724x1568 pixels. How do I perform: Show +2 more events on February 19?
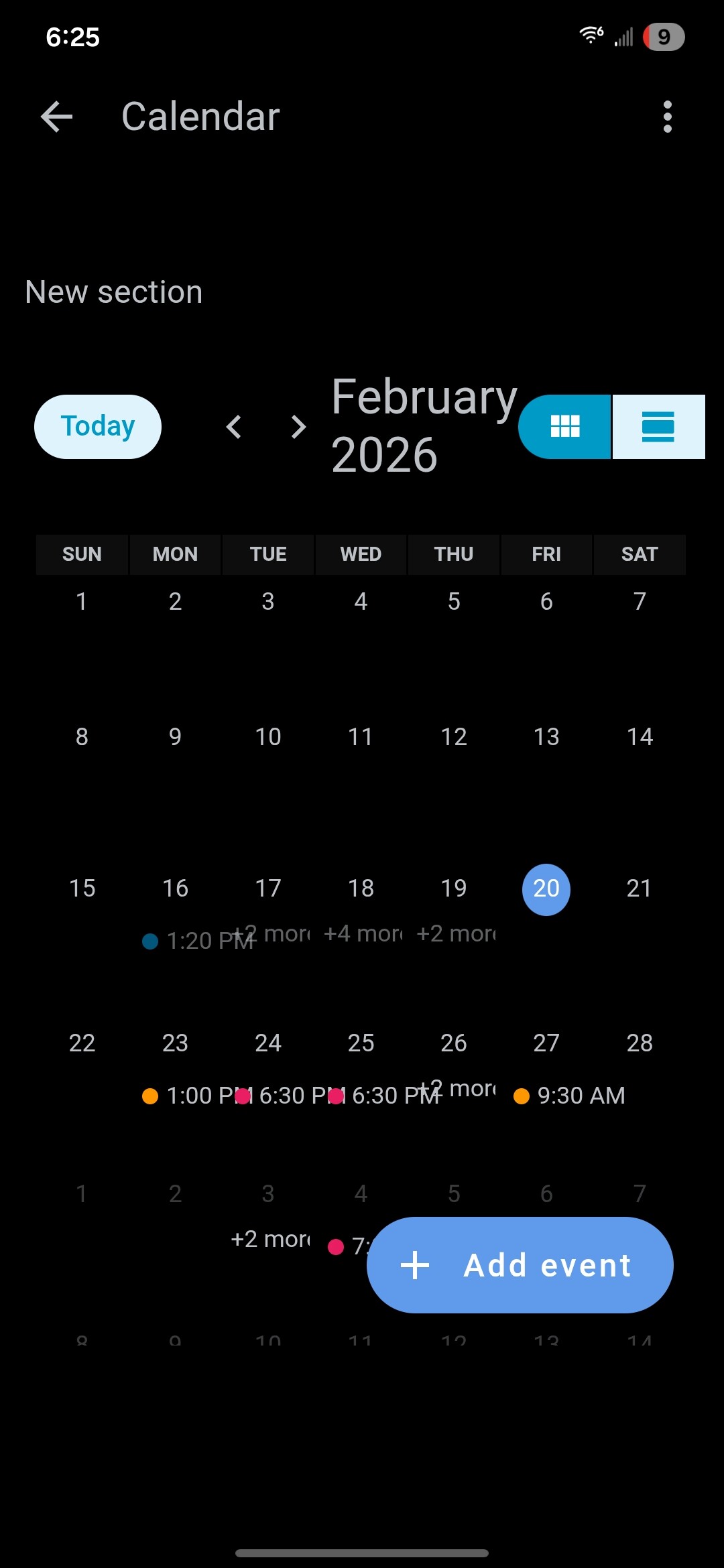(456, 933)
